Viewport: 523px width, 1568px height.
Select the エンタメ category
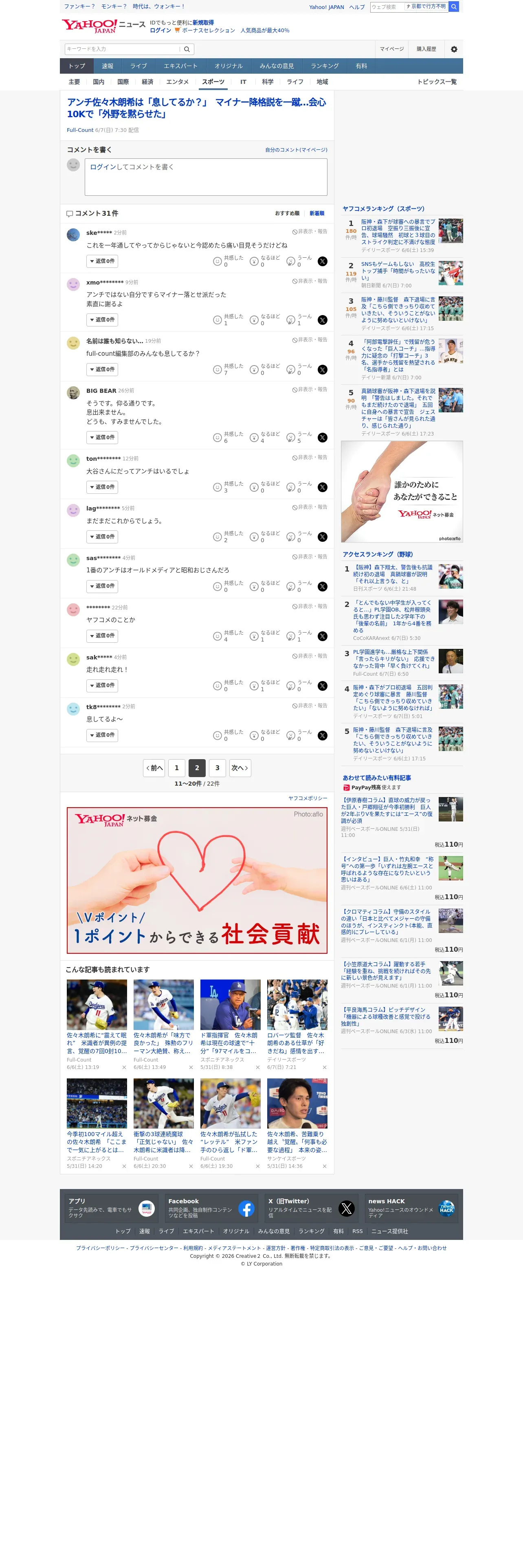click(x=177, y=81)
